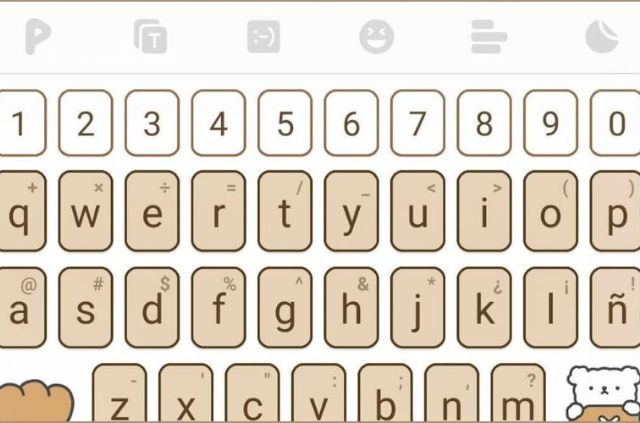Screen dimensions: 640x423
Task: Type the number 5 key
Action: tap(285, 123)
